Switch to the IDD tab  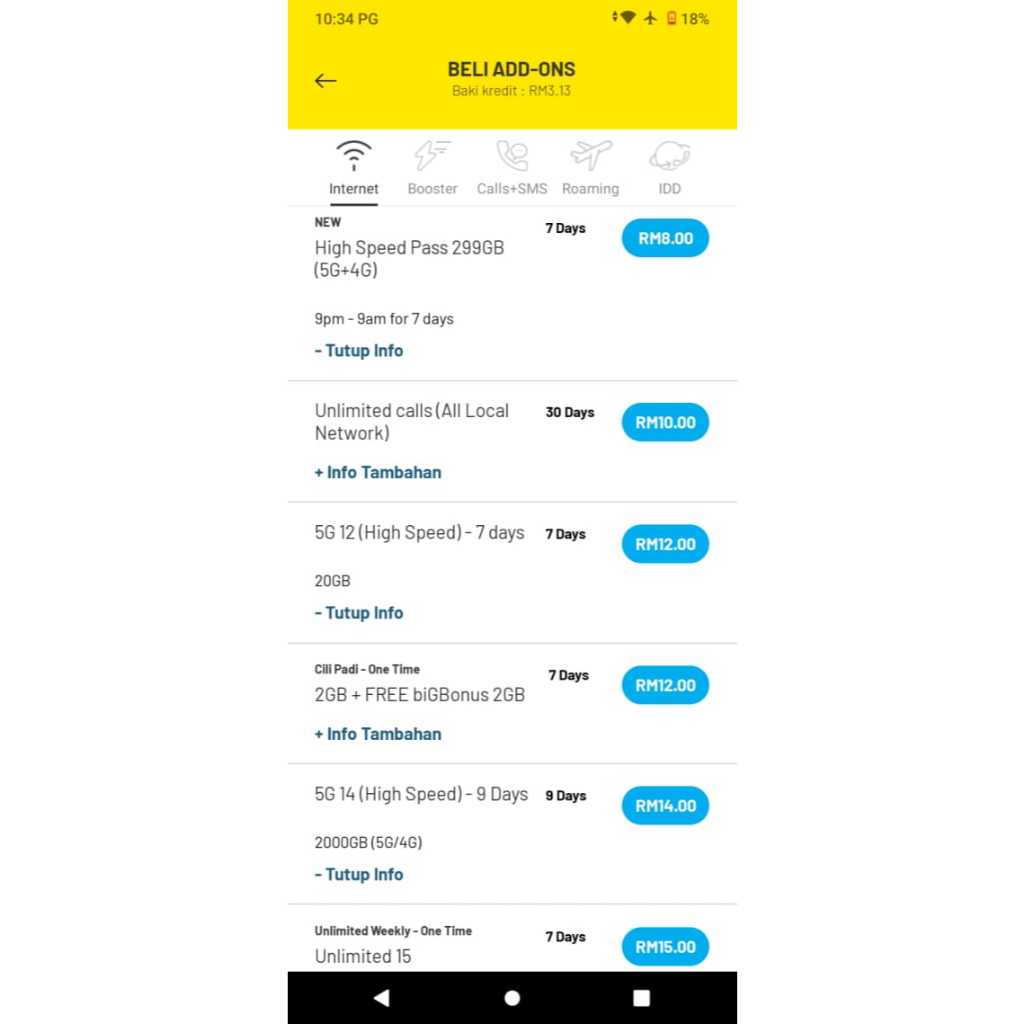[669, 168]
